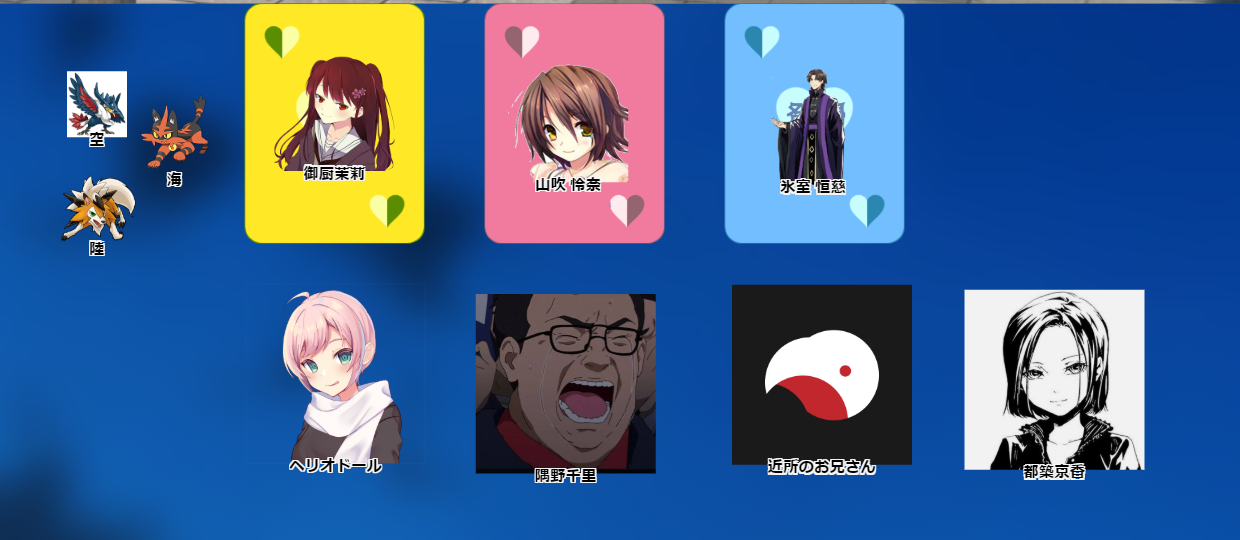Open the yellow 御厨茉莉 card

pos(334,123)
